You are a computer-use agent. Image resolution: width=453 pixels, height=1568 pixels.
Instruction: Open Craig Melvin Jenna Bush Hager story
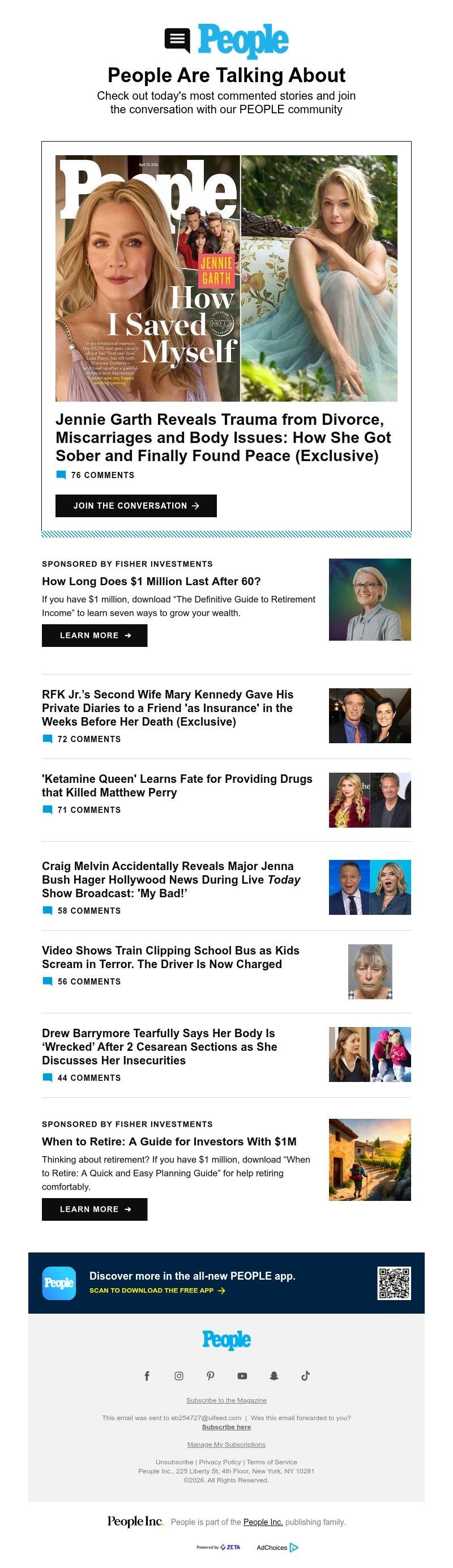tap(171, 879)
